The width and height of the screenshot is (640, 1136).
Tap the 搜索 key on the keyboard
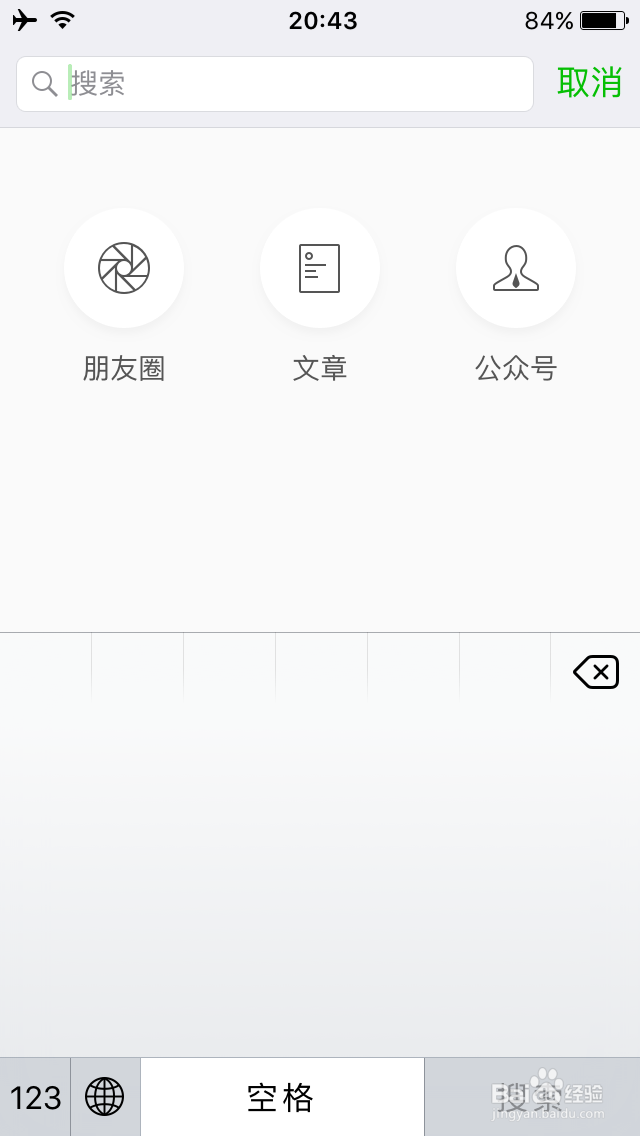click(532, 1098)
